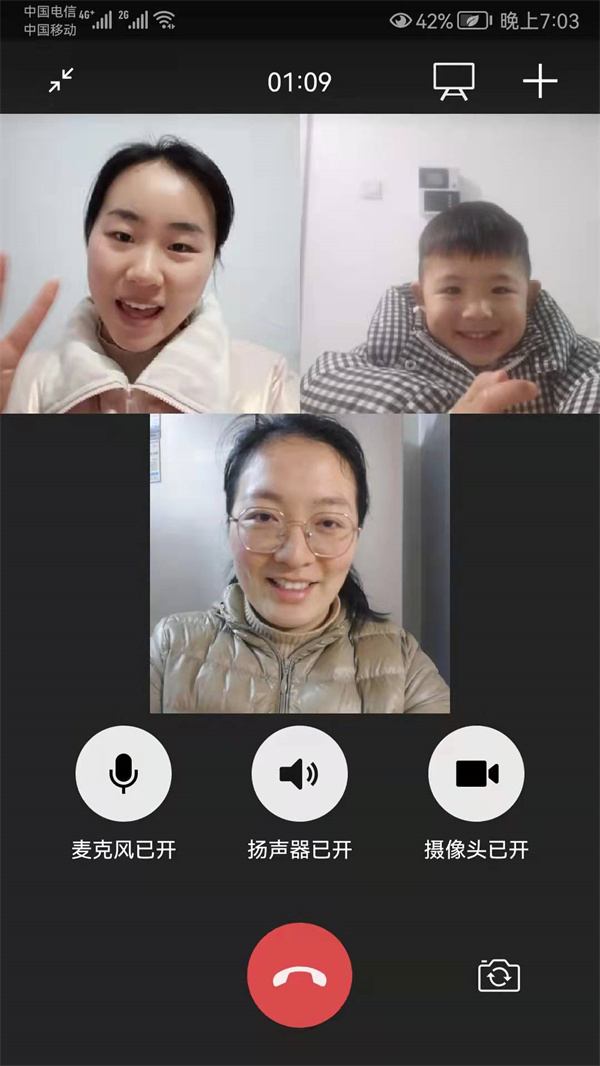Viewport: 600px width, 1066px height.
Task: Enlarge the video tile of the waving woman
Action: pos(150,263)
